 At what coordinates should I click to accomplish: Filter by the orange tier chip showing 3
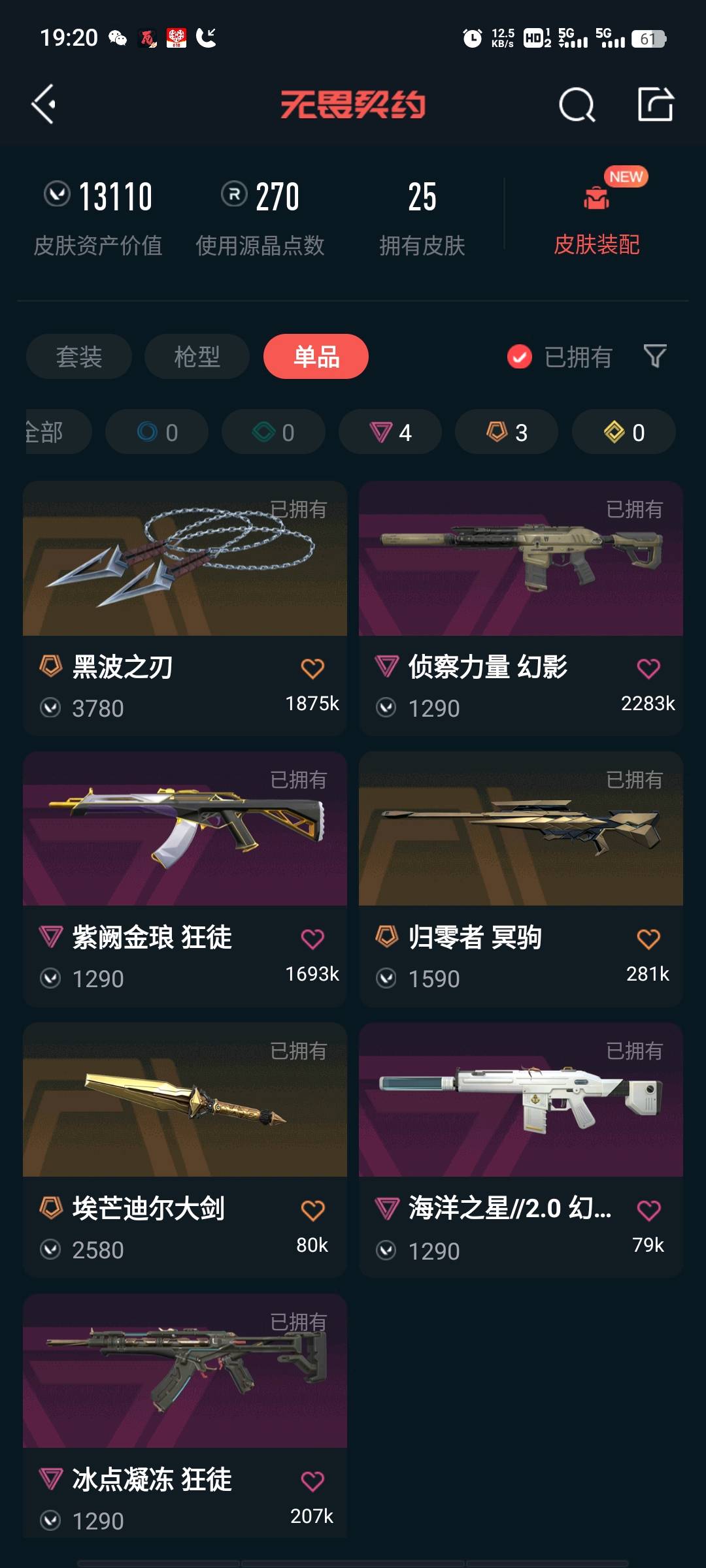(507, 432)
